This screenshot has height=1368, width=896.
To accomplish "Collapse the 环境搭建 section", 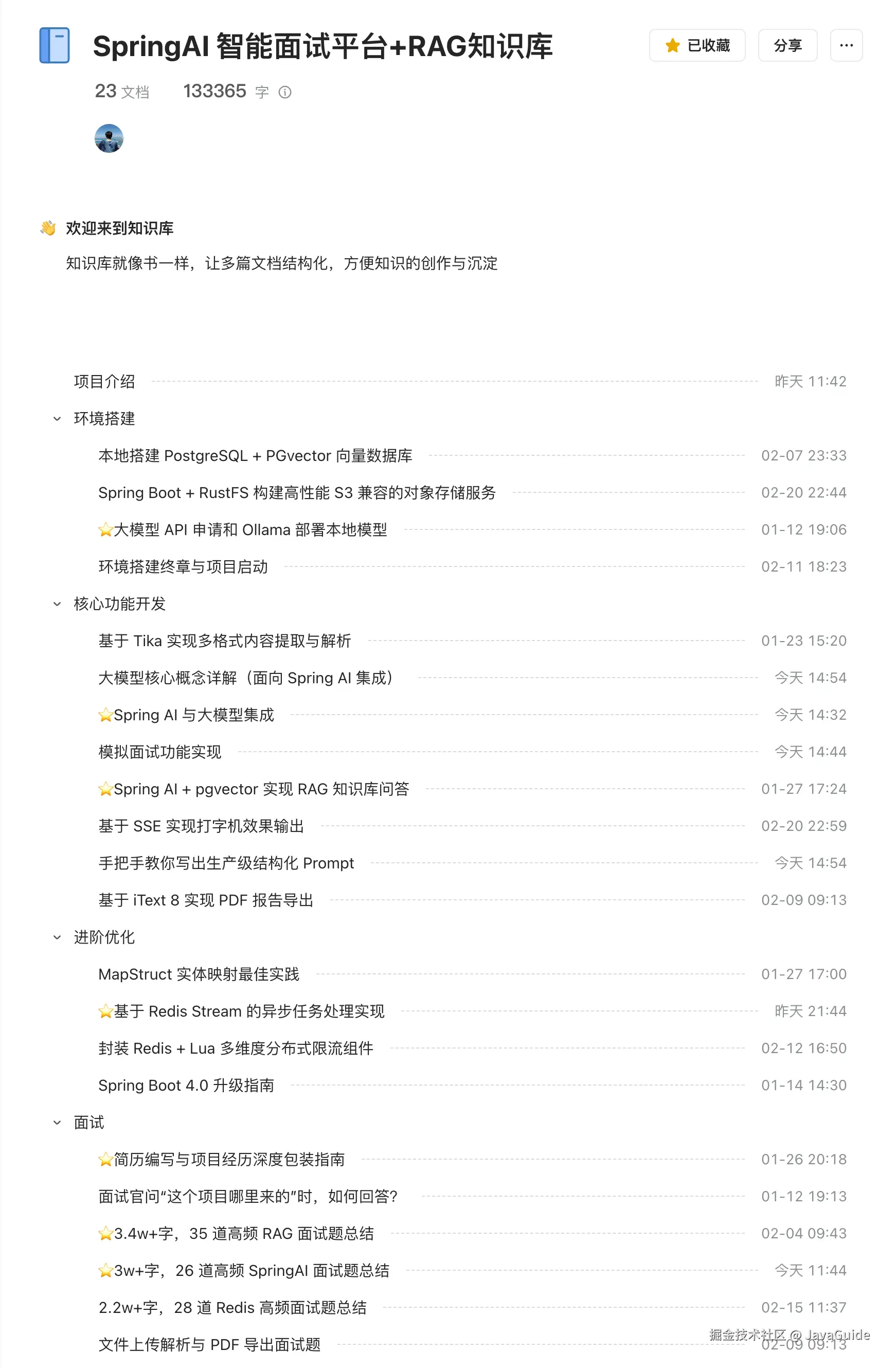I will click(x=57, y=418).
